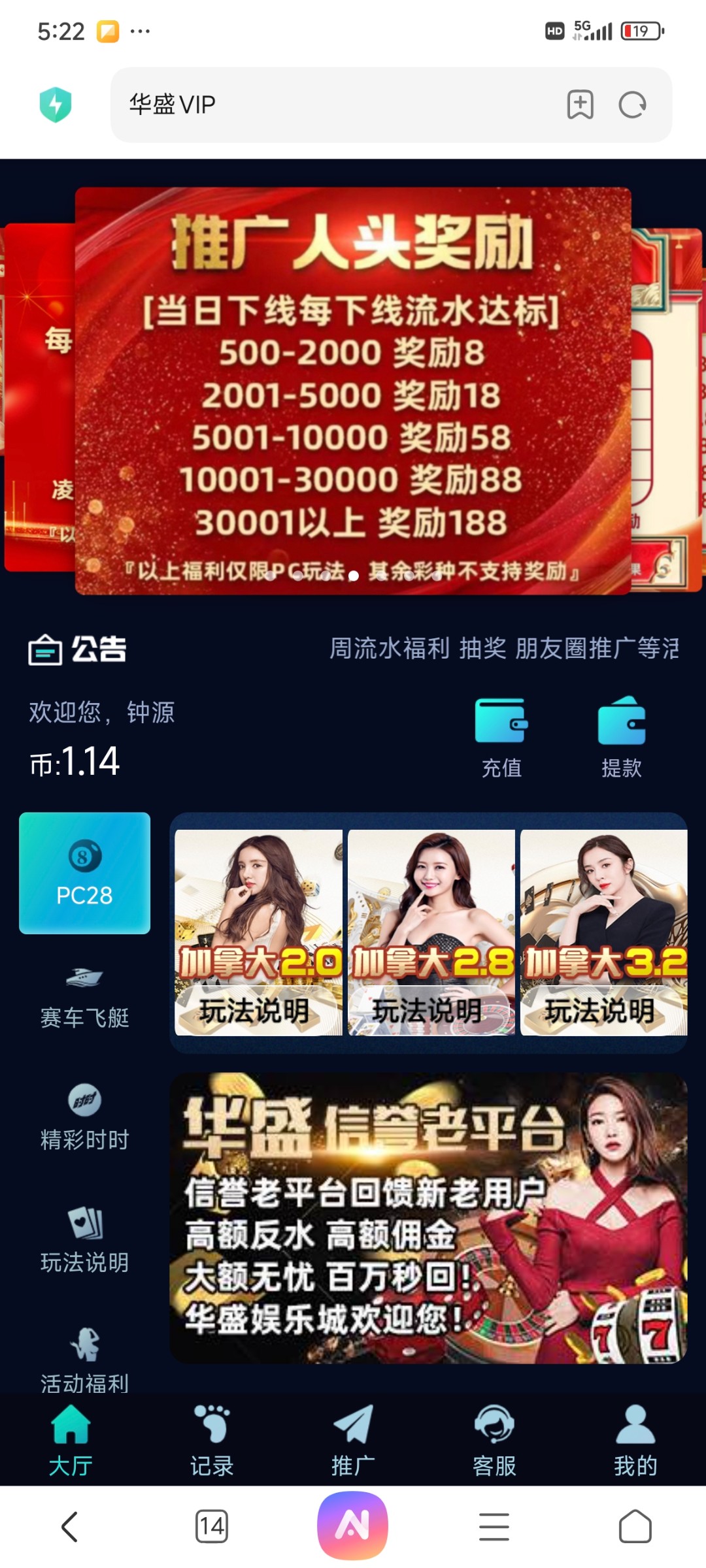
Task: Open the browser tab switcher
Action: point(212,1527)
